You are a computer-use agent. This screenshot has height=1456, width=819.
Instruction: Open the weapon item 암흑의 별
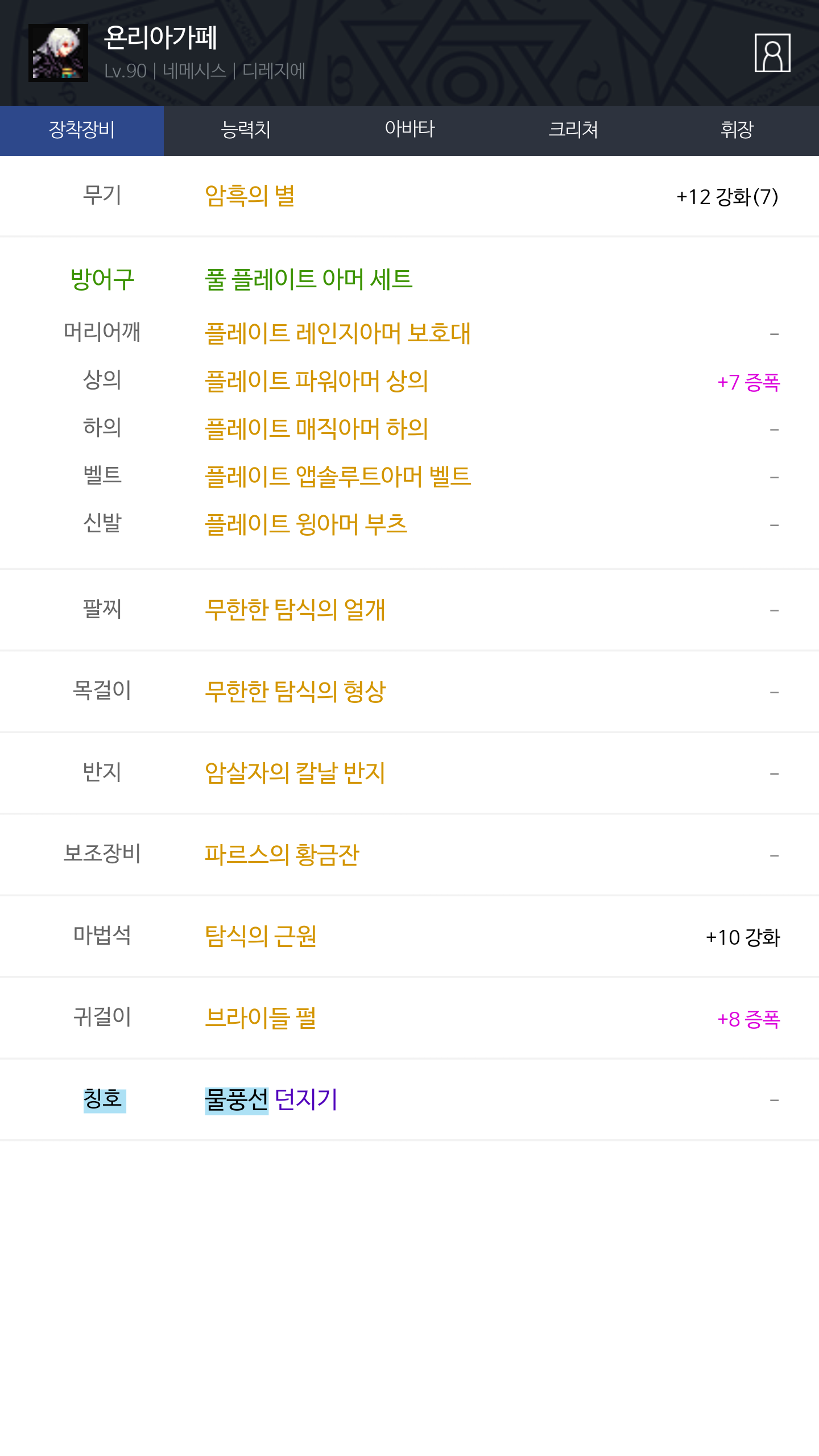click(250, 196)
